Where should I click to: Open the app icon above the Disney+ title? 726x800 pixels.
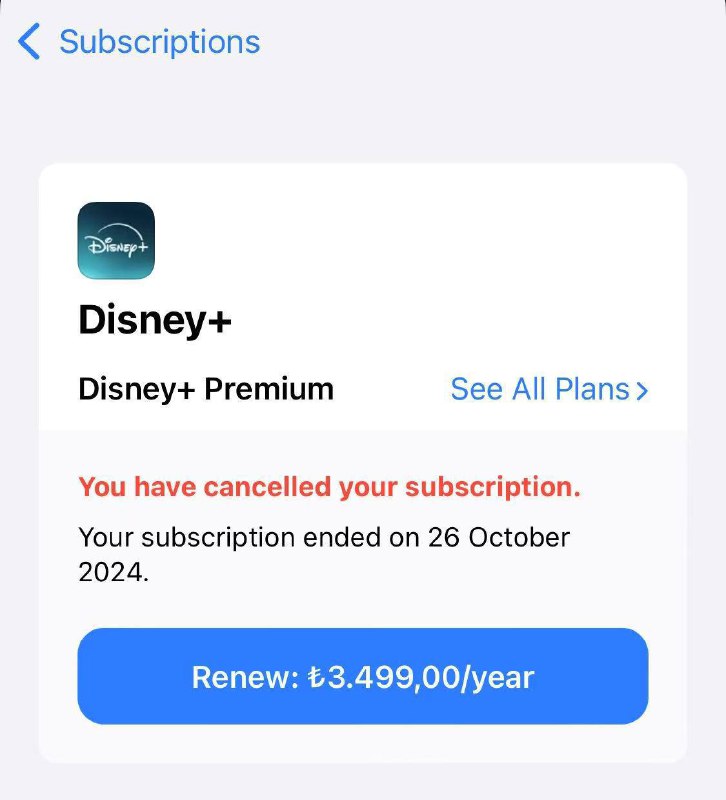point(115,240)
